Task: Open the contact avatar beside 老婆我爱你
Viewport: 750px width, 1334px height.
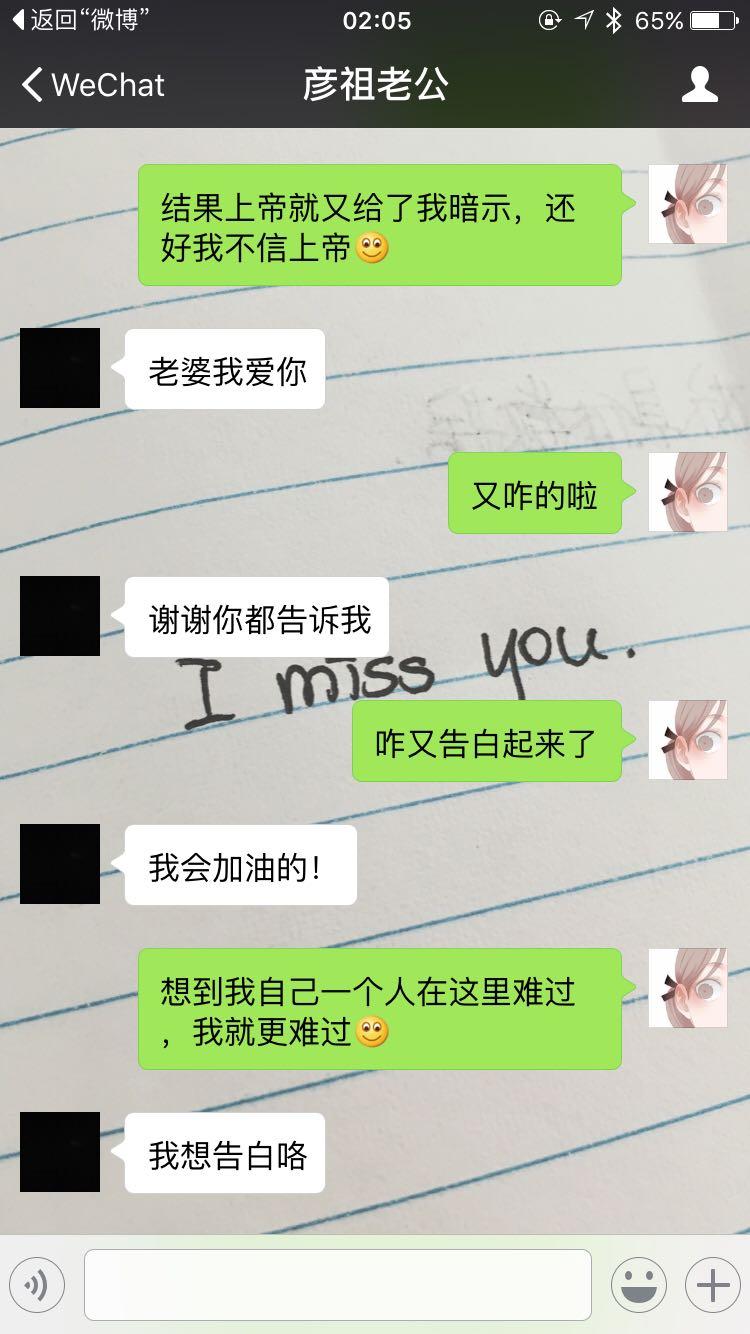Action: point(60,368)
